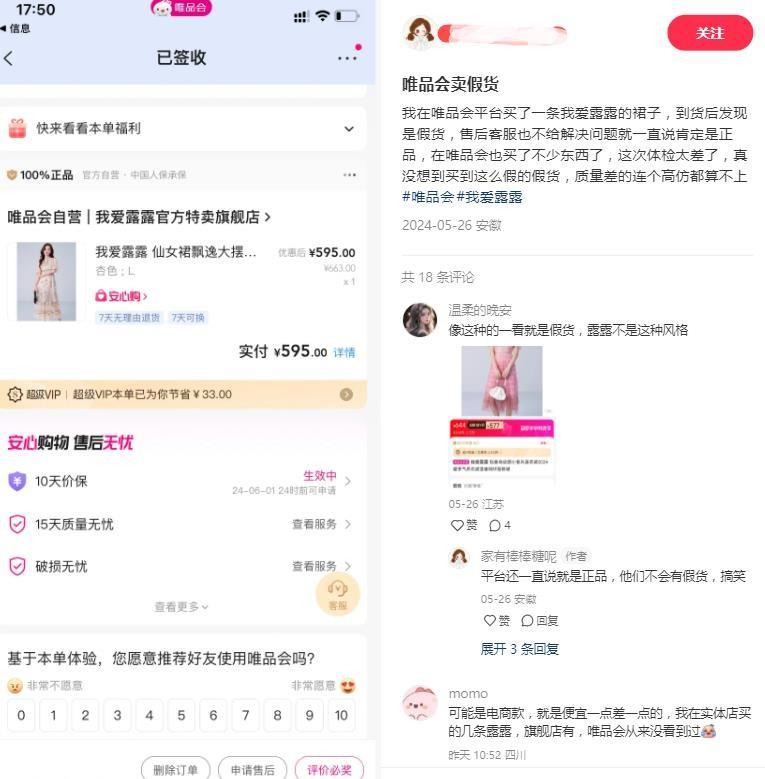765x779 pixels.
Task: Open replies icon under 温柔的晚安's comment
Action: (x=500, y=525)
